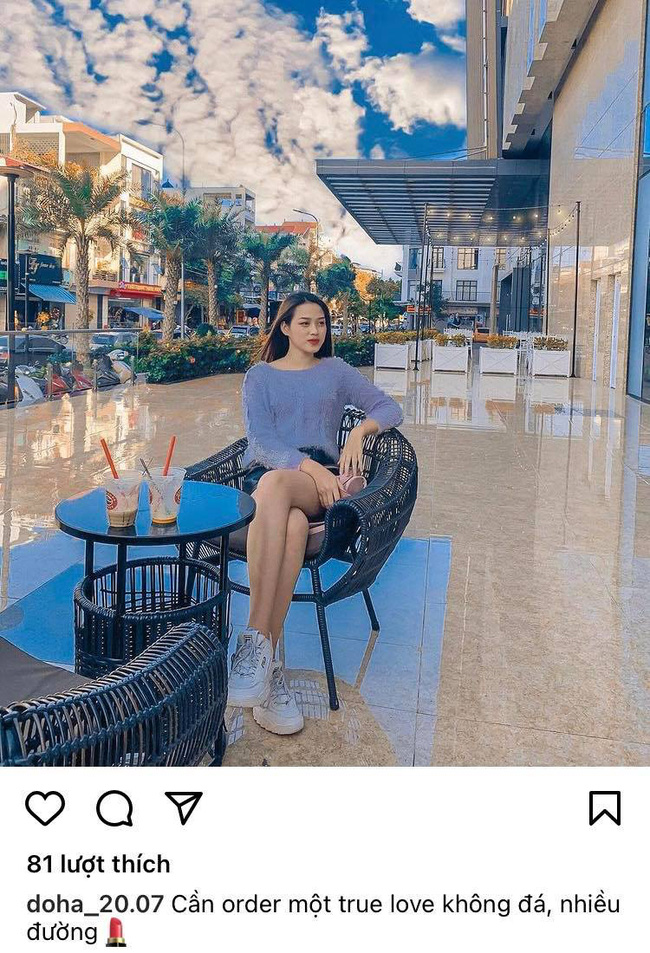The width and height of the screenshot is (650, 953).
Task: Save this post with the bookmark
Action: (x=604, y=808)
